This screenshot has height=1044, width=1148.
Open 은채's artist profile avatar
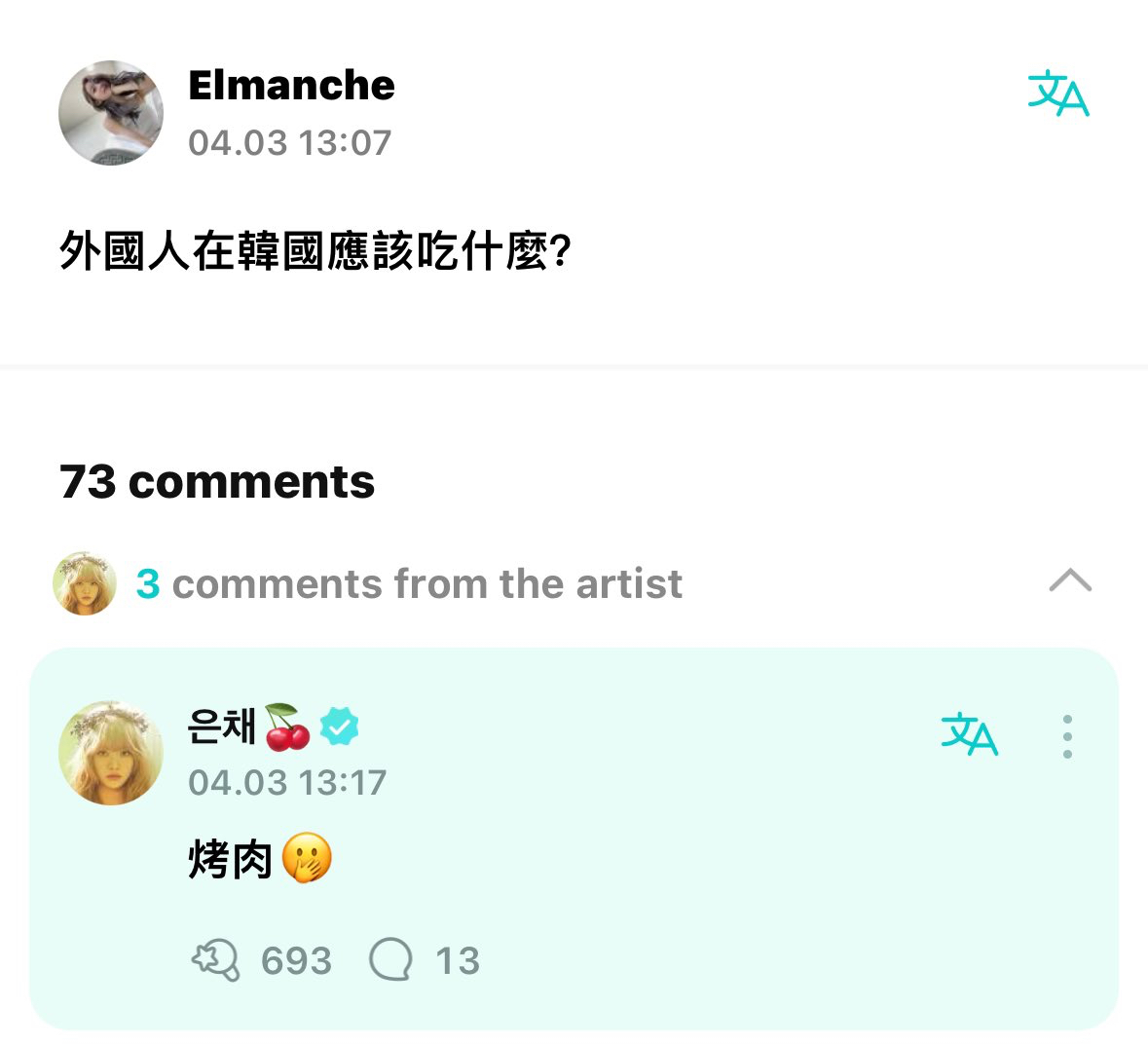coord(111,752)
